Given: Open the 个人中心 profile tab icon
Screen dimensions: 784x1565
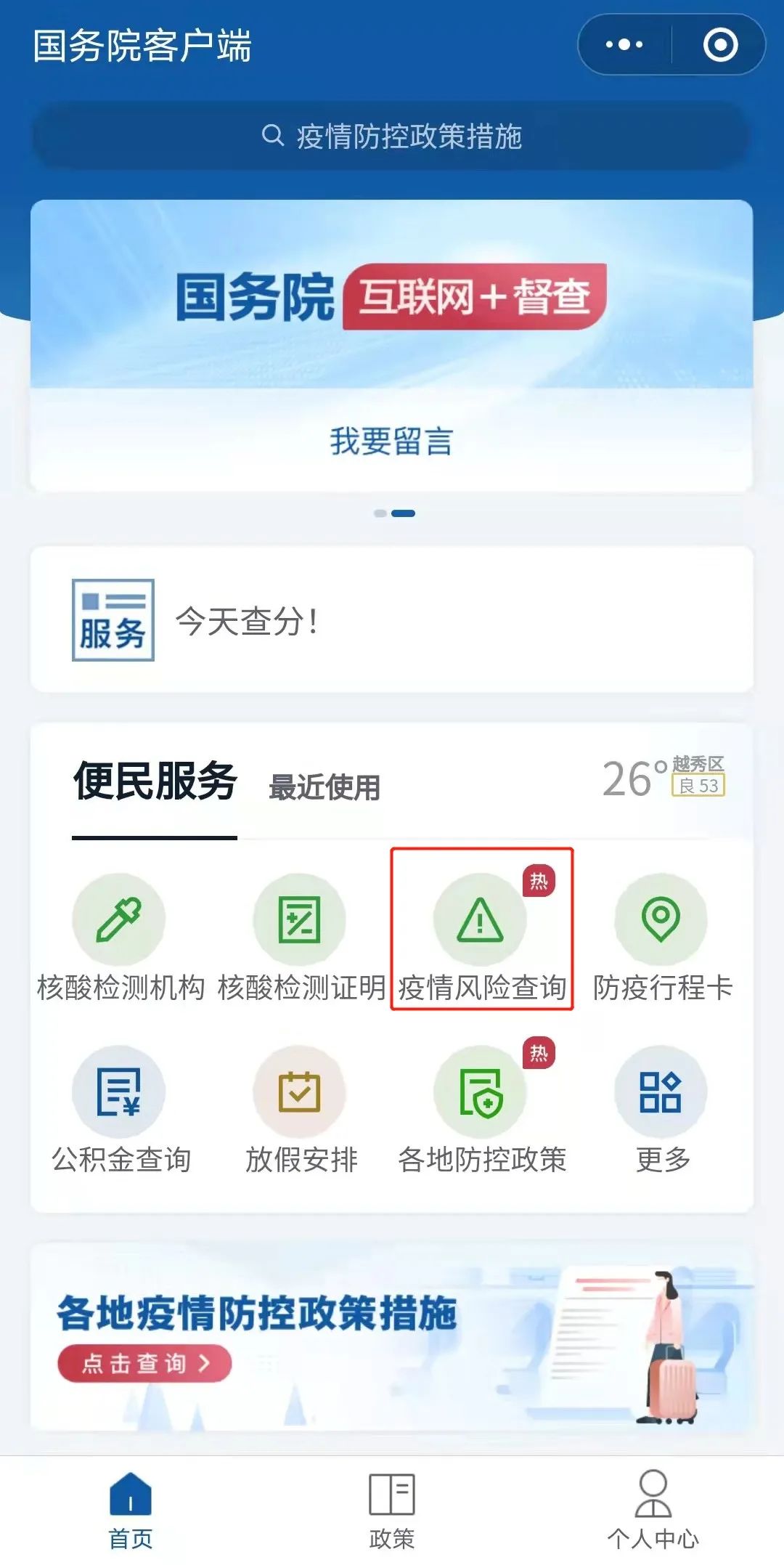Looking at the screenshot, I should (653, 1508).
